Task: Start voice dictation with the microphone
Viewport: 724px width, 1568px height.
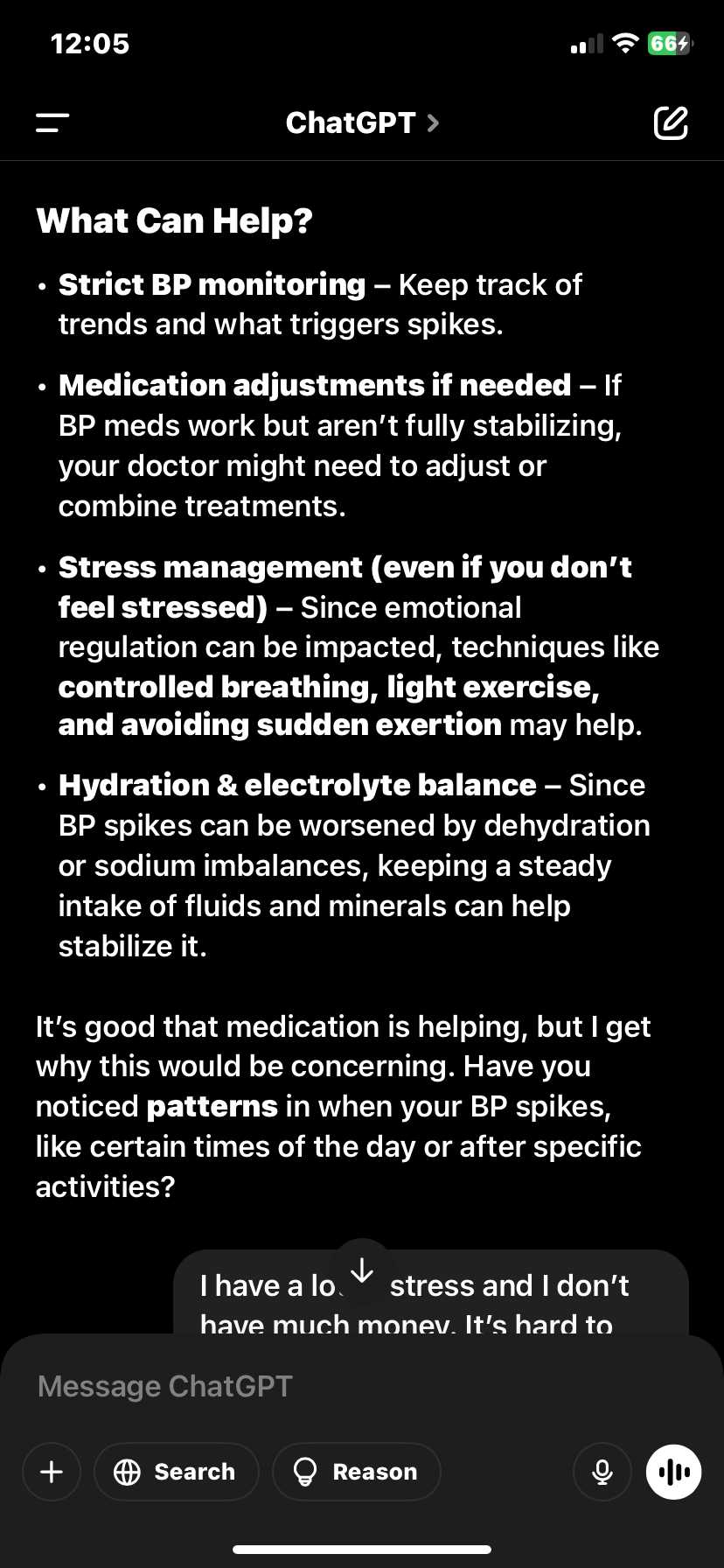Action: [602, 1472]
